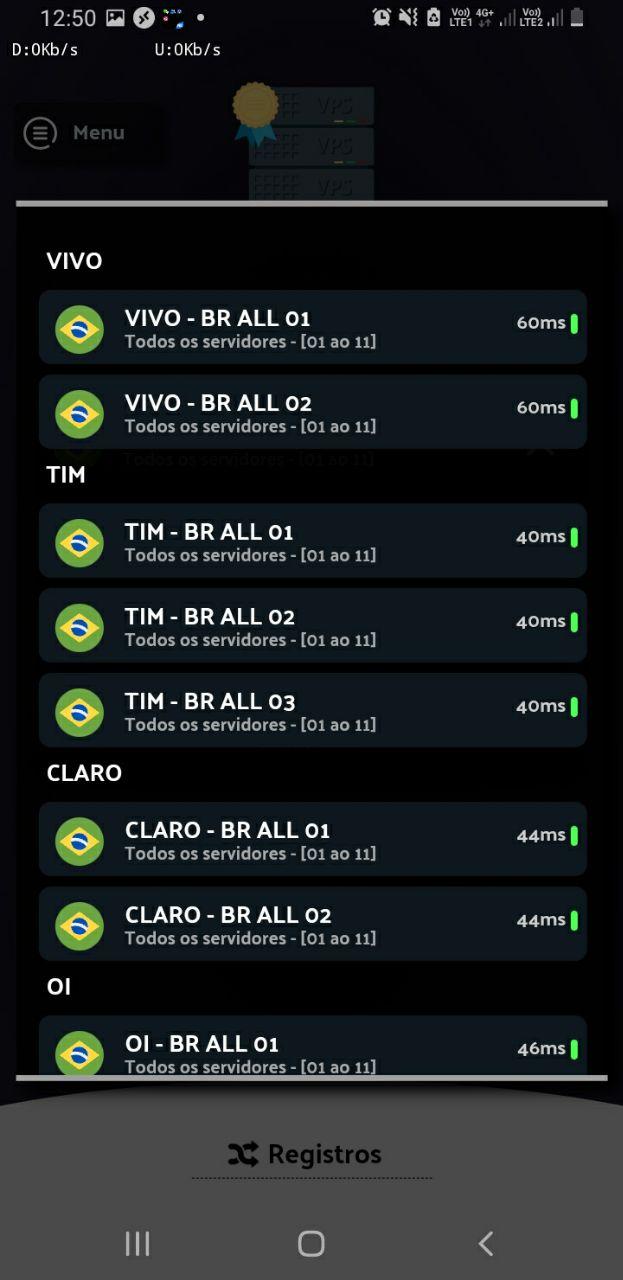Screen dimensions: 623x1280
Task: Open recent apps from navigation bar
Action: point(137,1243)
